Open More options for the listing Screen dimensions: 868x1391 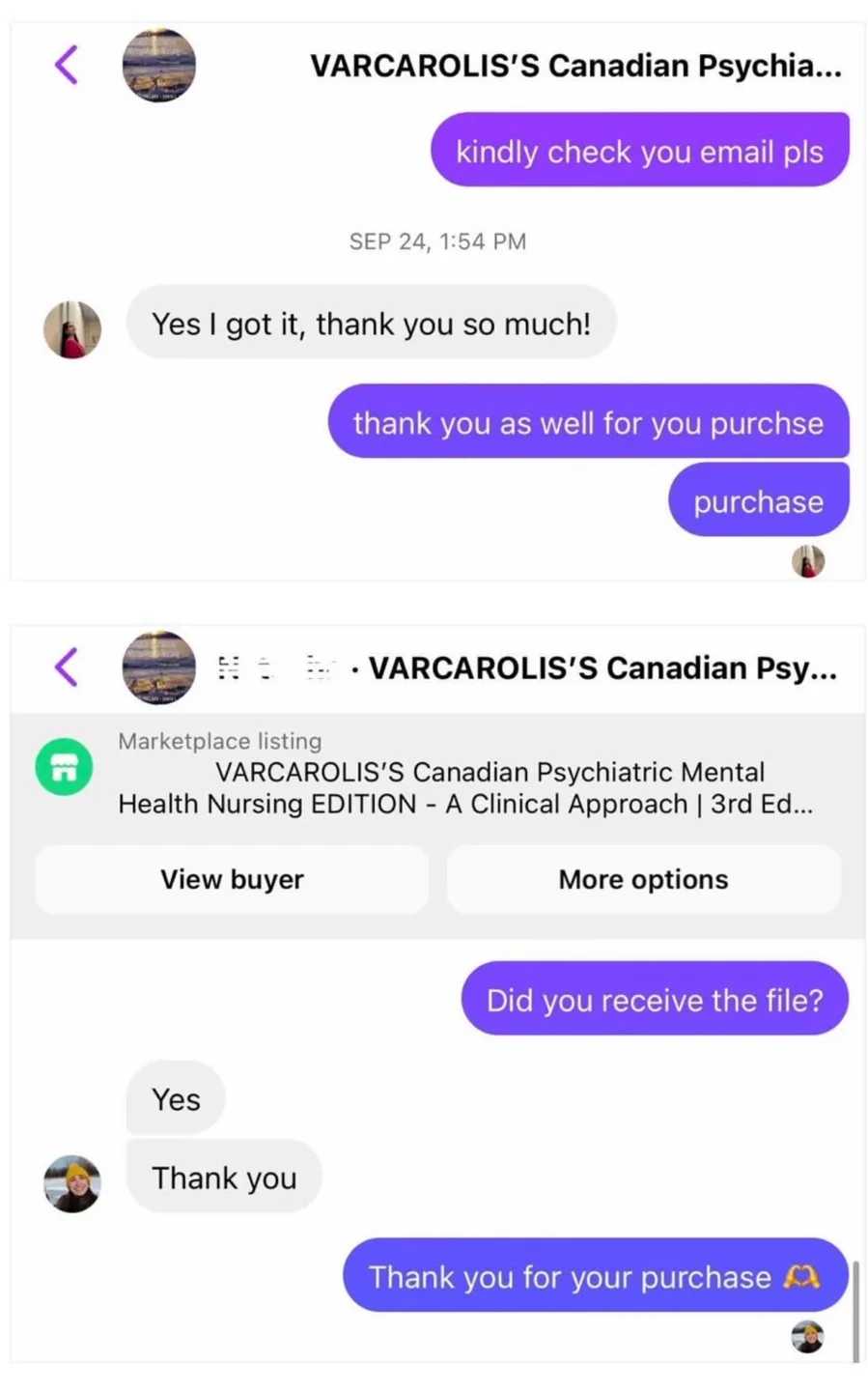[642, 879]
